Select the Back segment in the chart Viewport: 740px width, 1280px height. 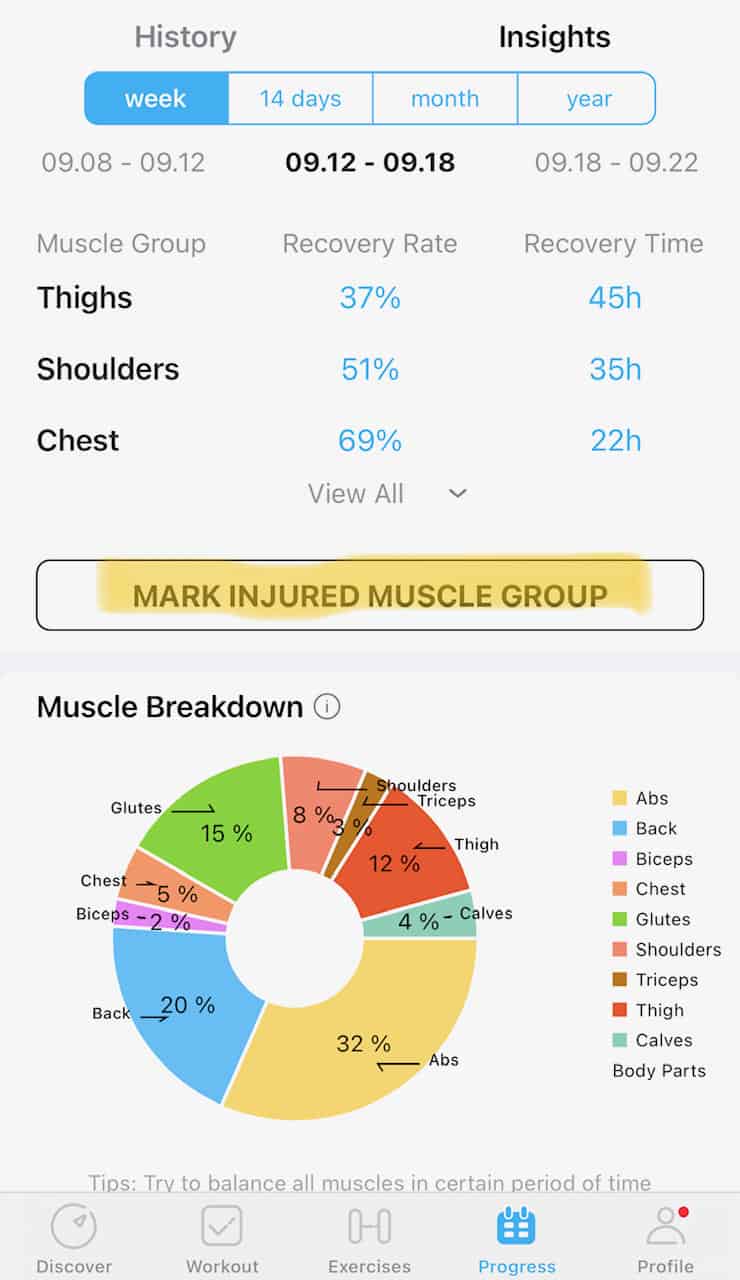click(x=190, y=1005)
